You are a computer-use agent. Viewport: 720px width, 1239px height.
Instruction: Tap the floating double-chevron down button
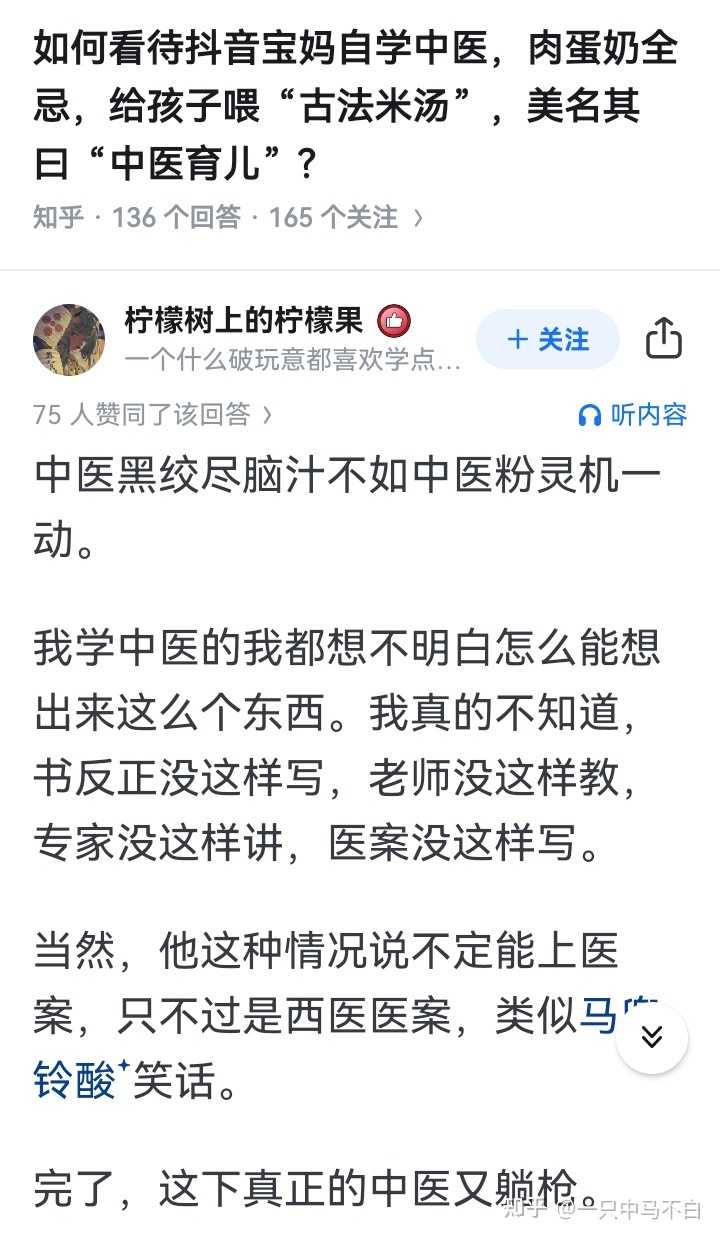[652, 1037]
